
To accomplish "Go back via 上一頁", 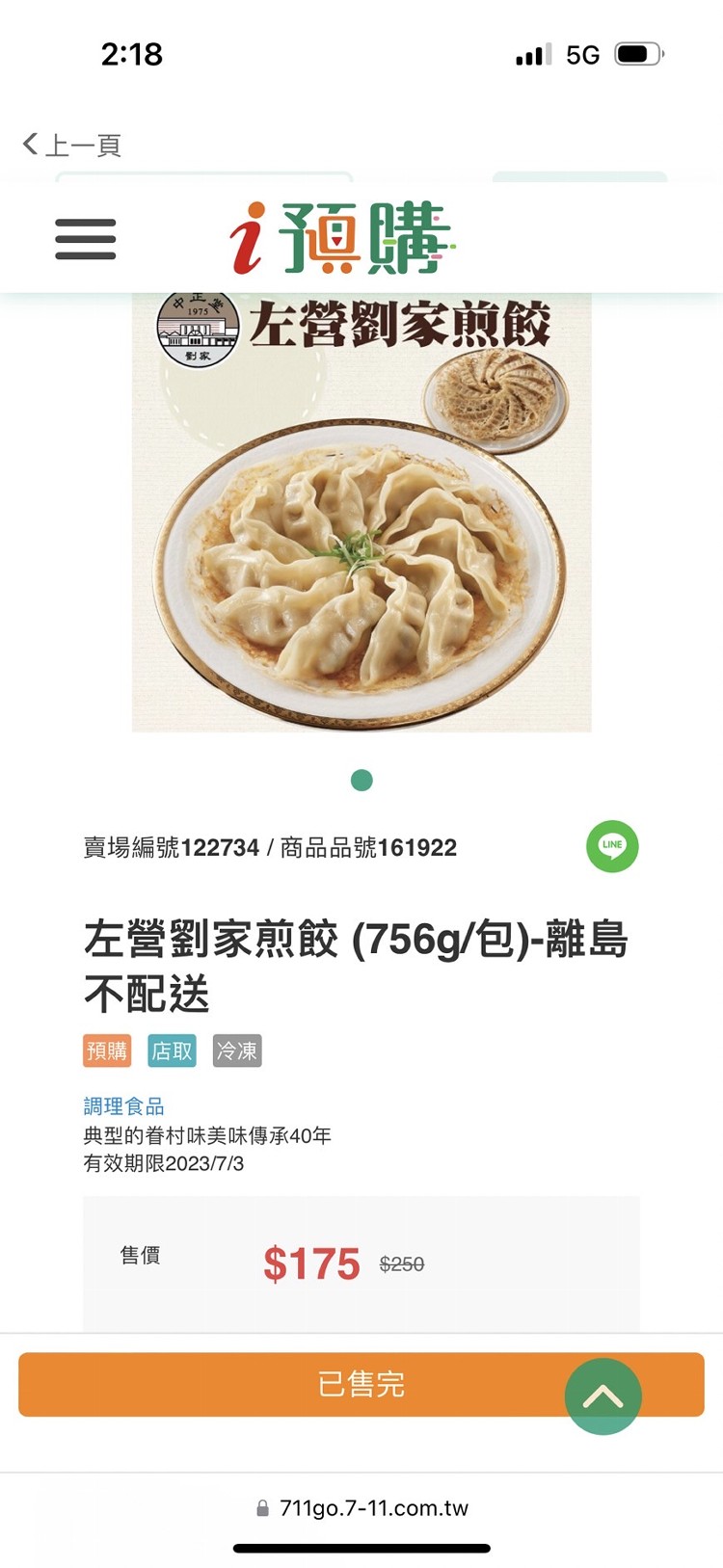I will pyautogui.click(x=72, y=146).
